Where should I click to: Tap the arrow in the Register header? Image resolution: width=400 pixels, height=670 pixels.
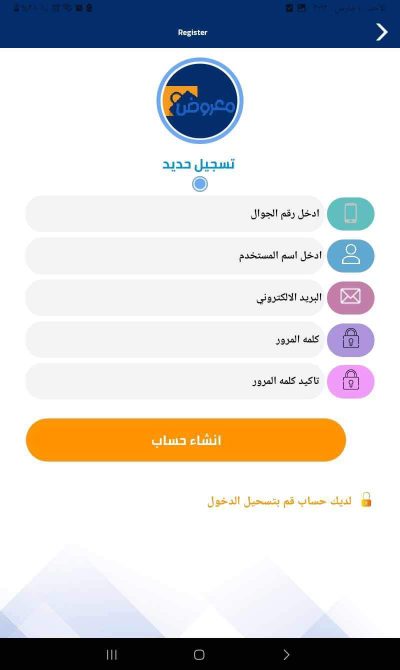[x=382, y=32]
